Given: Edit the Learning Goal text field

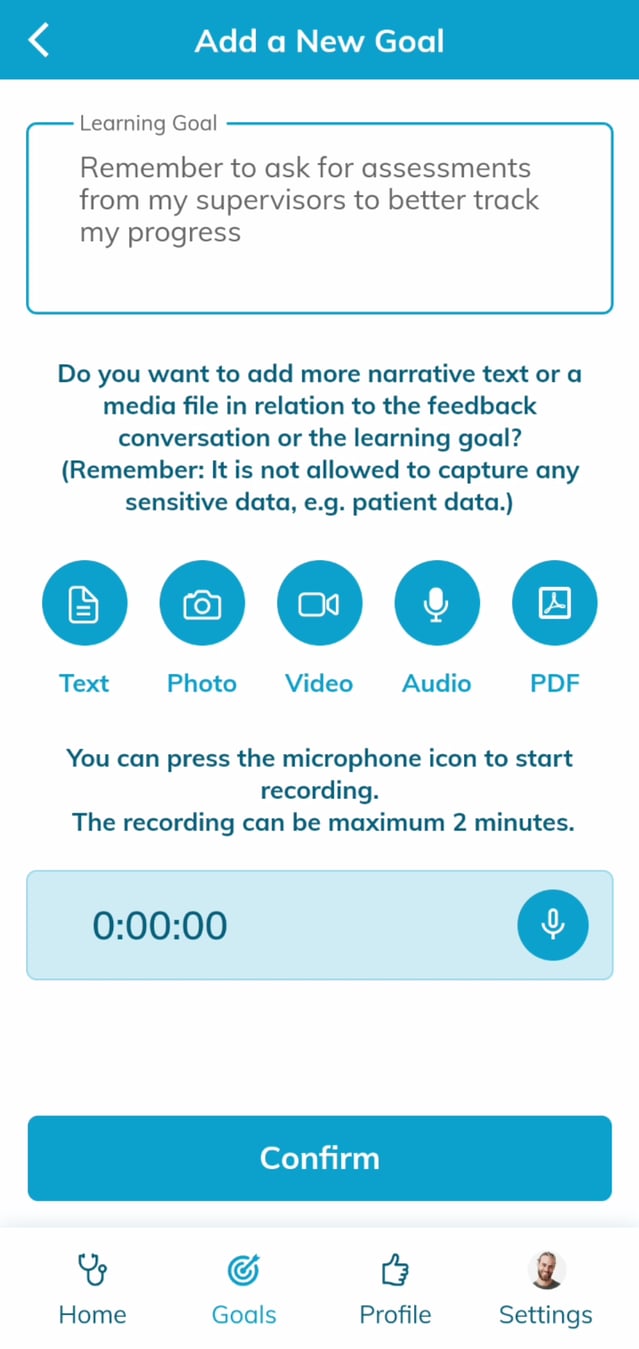Looking at the screenshot, I should click(x=319, y=218).
